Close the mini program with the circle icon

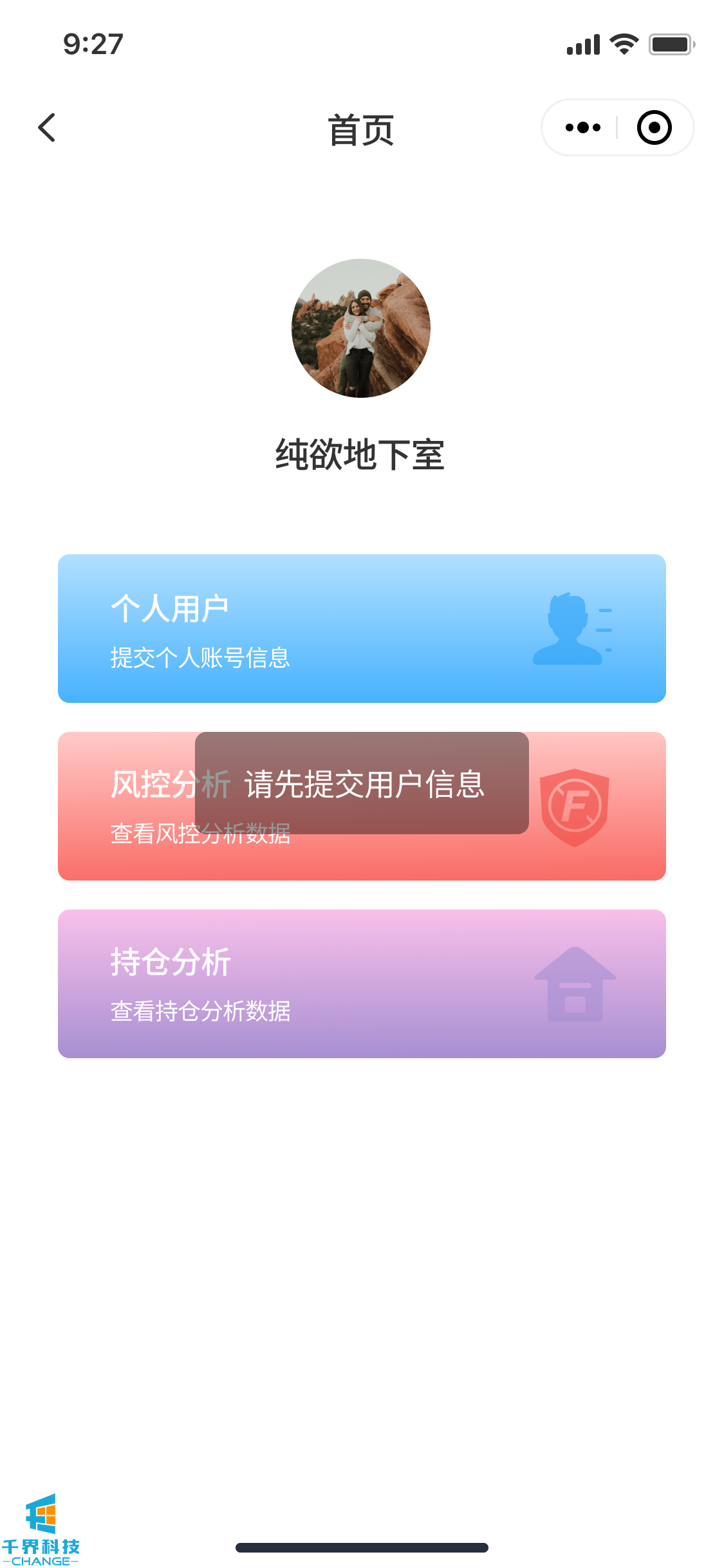click(x=654, y=127)
